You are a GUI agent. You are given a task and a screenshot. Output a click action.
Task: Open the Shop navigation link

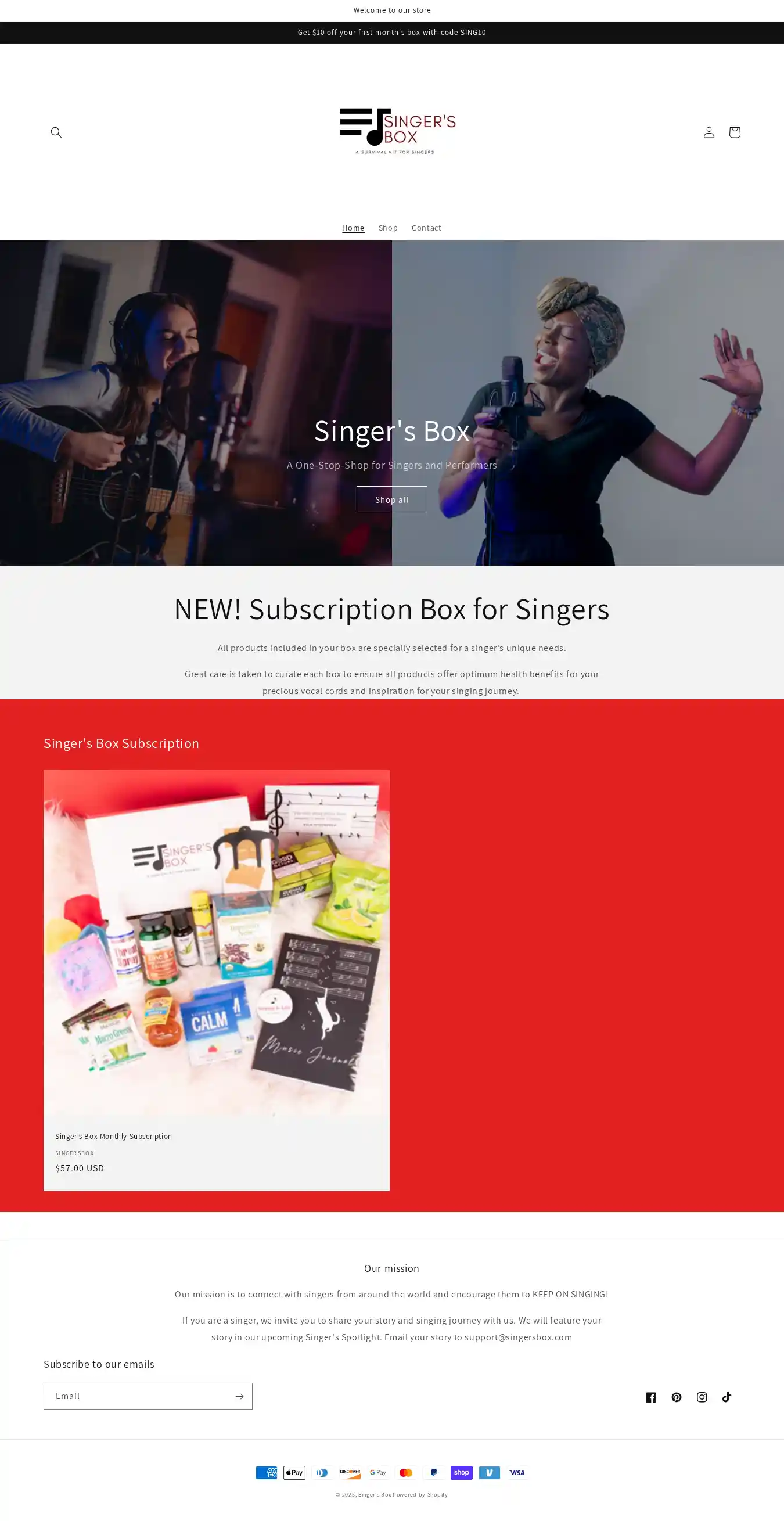click(388, 228)
